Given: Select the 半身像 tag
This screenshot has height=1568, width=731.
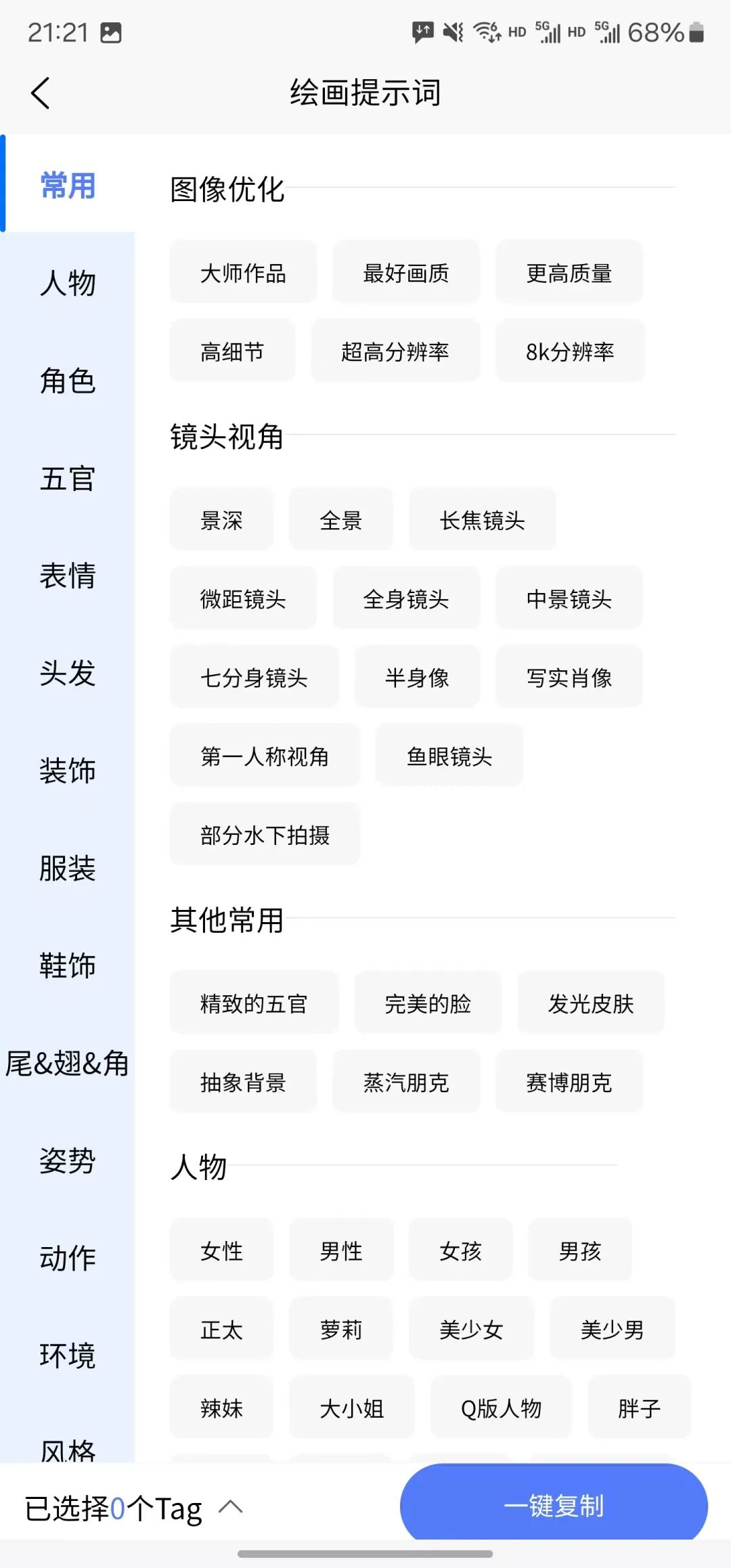Looking at the screenshot, I should pyautogui.click(x=417, y=677).
